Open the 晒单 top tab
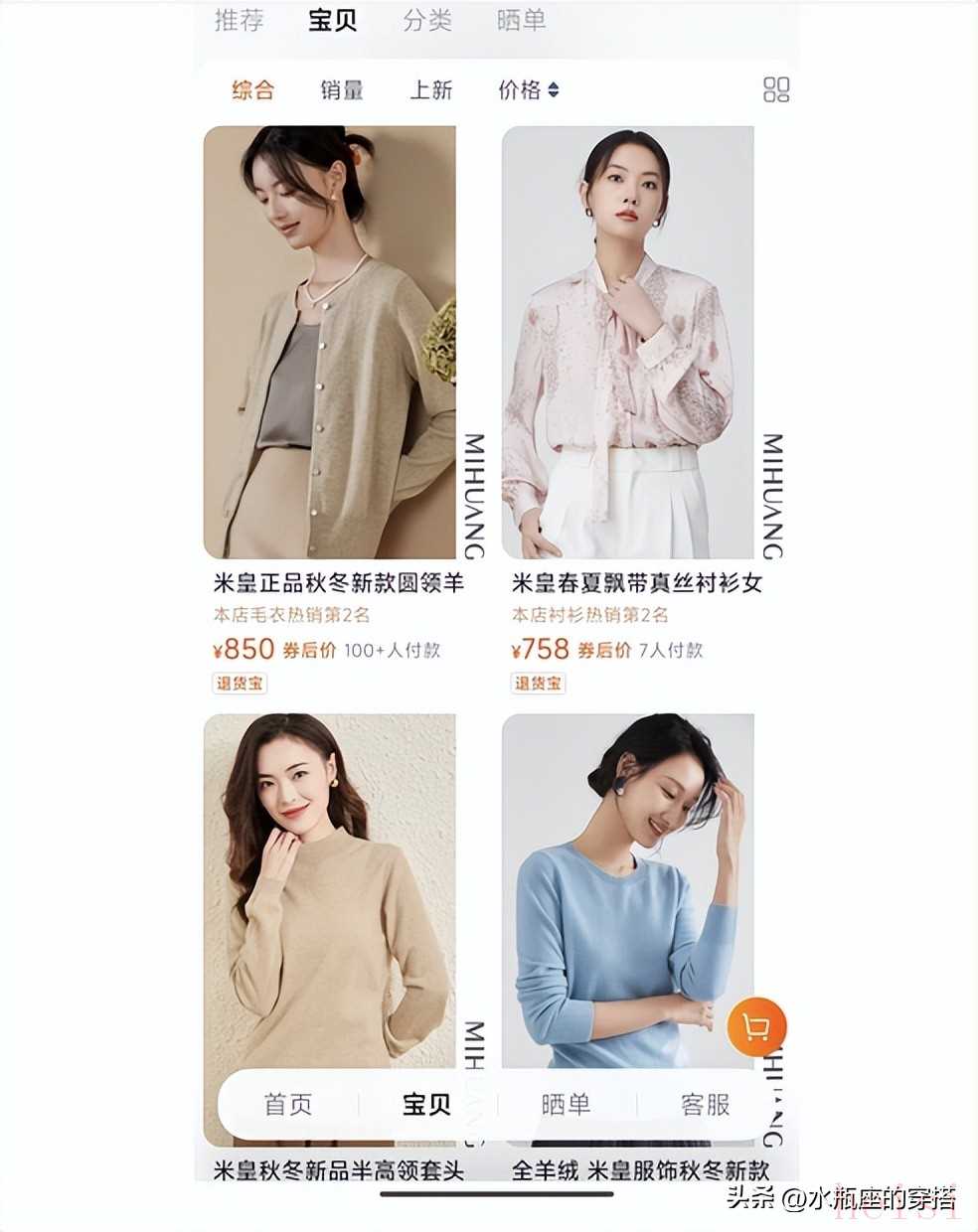This screenshot has height=1232, width=978. click(521, 20)
